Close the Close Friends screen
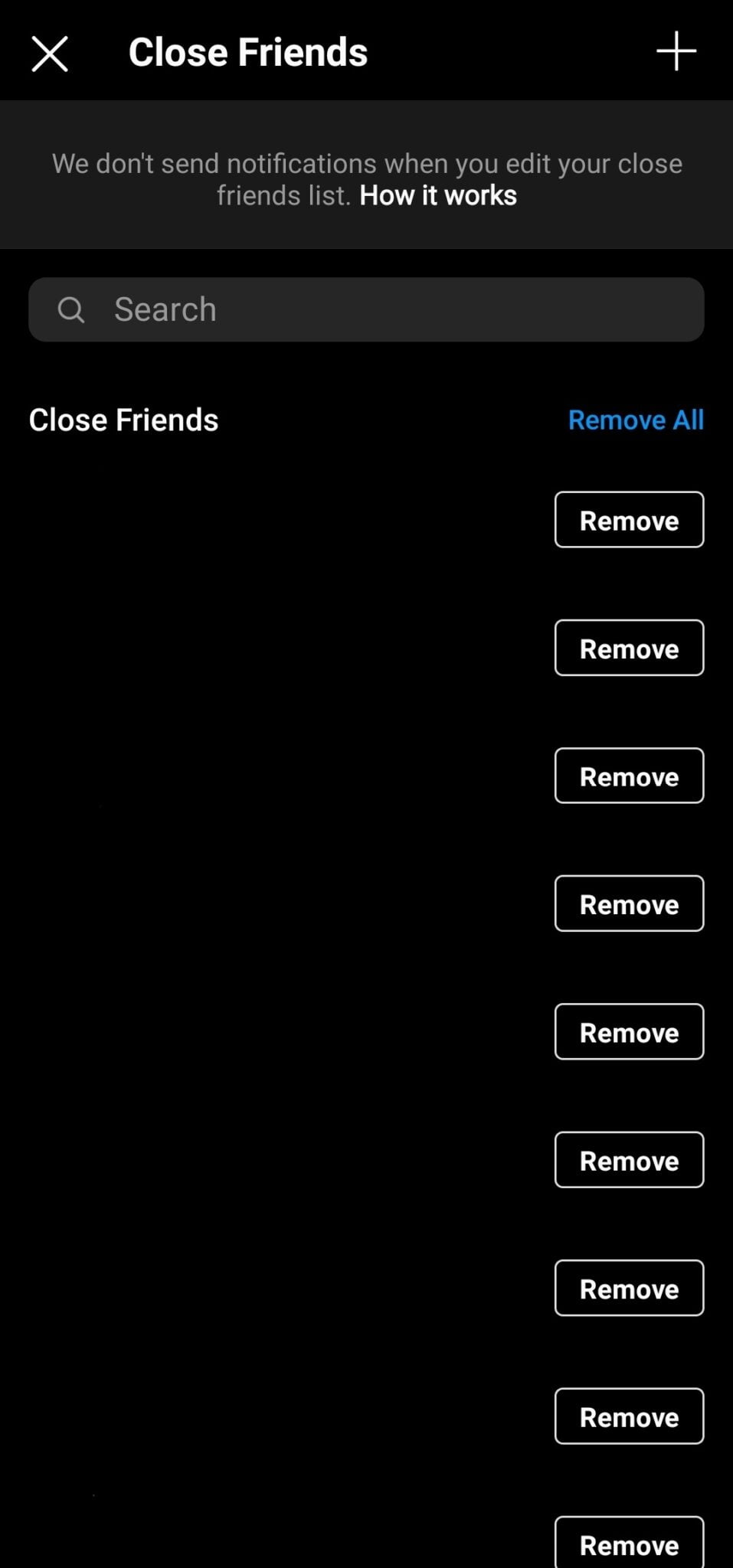The width and height of the screenshot is (733, 1568). (x=50, y=54)
